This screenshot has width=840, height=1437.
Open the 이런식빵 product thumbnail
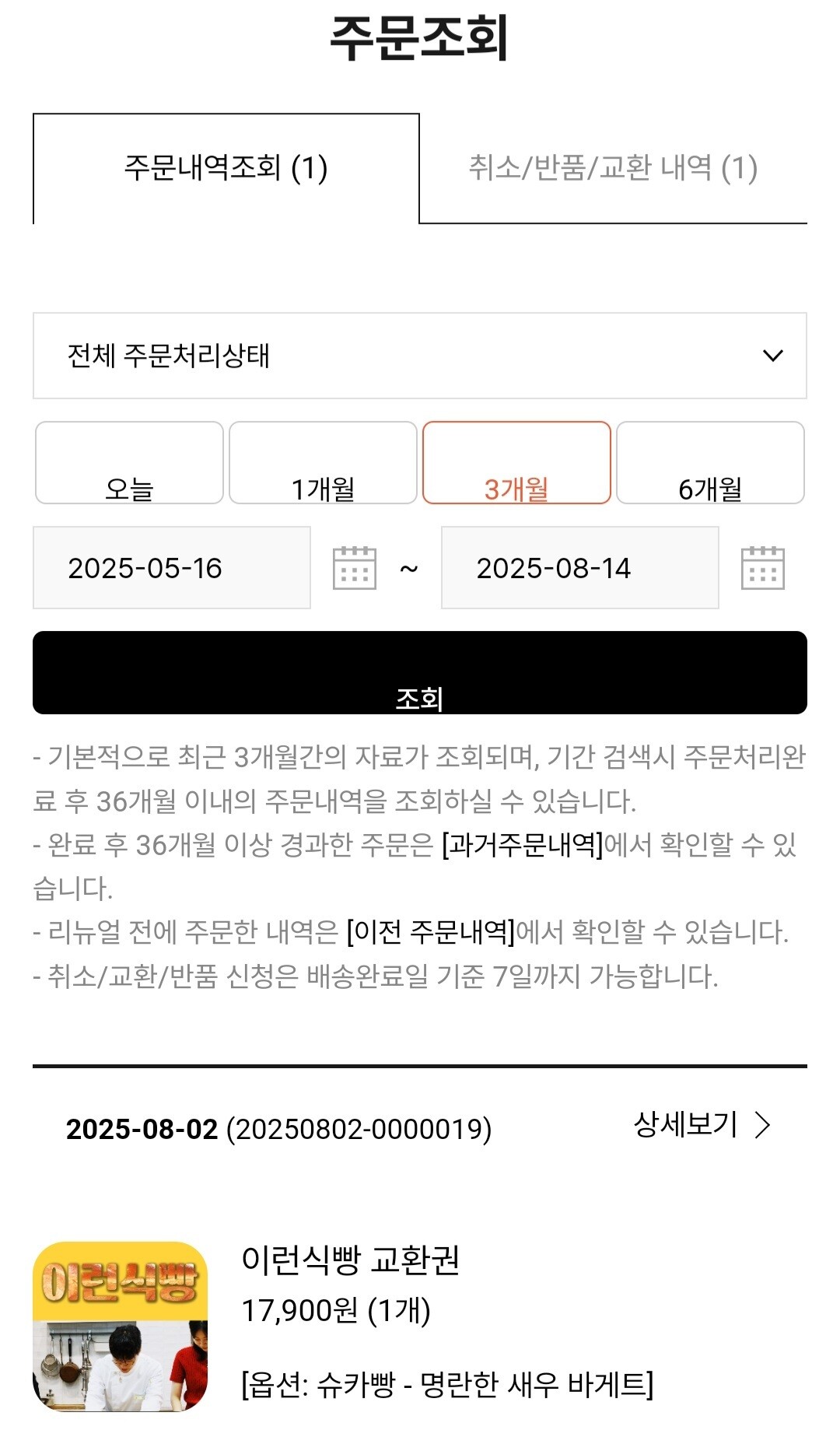point(121,1327)
